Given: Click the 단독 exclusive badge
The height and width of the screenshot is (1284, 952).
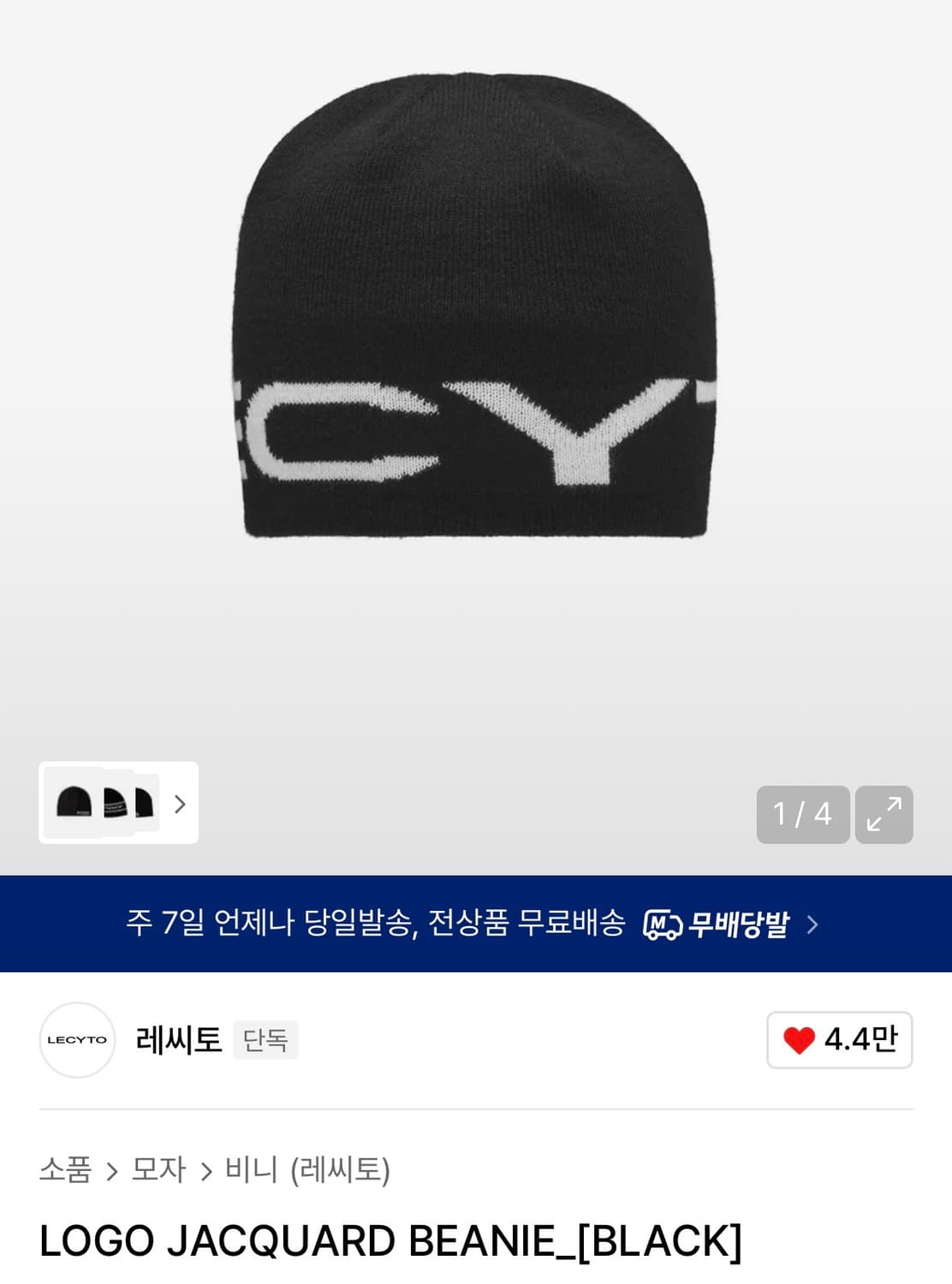Looking at the screenshot, I should tap(266, 1041).
